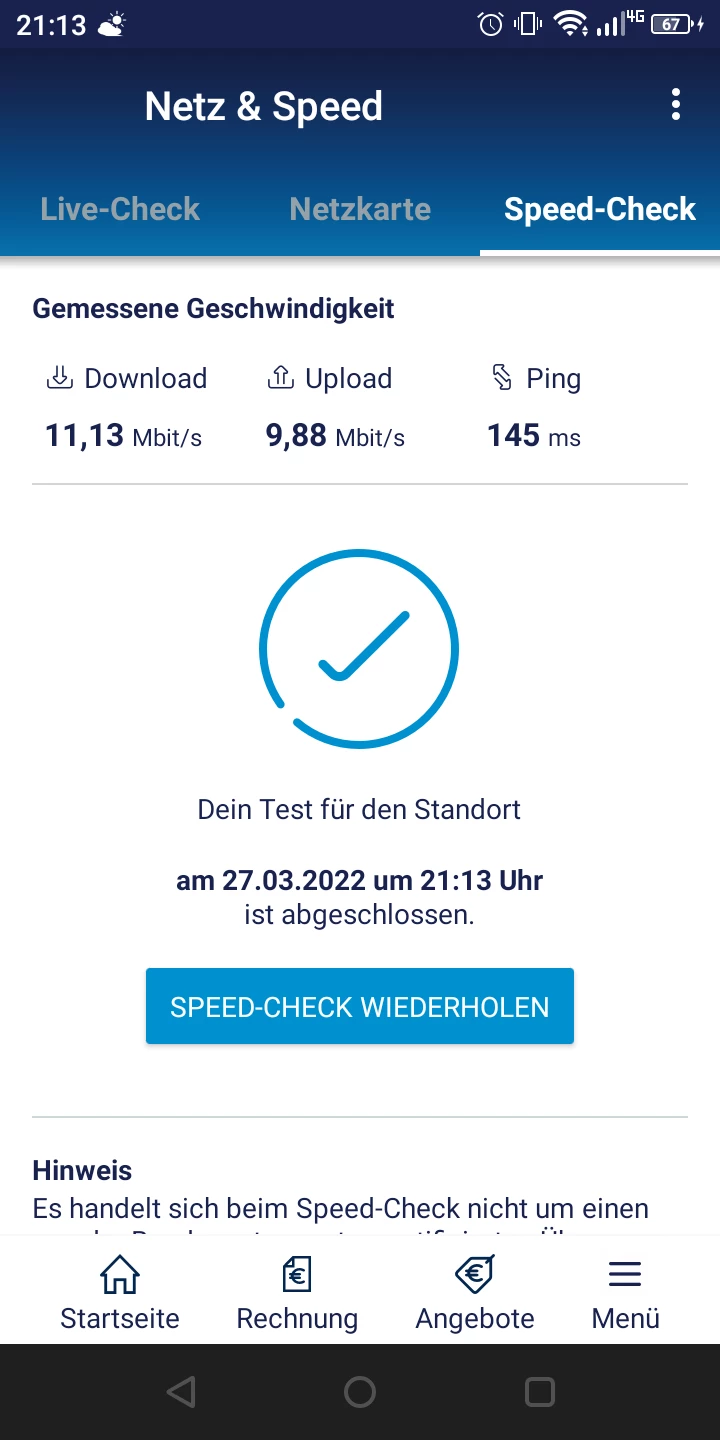Switch to the Live-Check tab
This screenshot has height=1440, width=720.
pyautogui.click(x=120, y=209)
